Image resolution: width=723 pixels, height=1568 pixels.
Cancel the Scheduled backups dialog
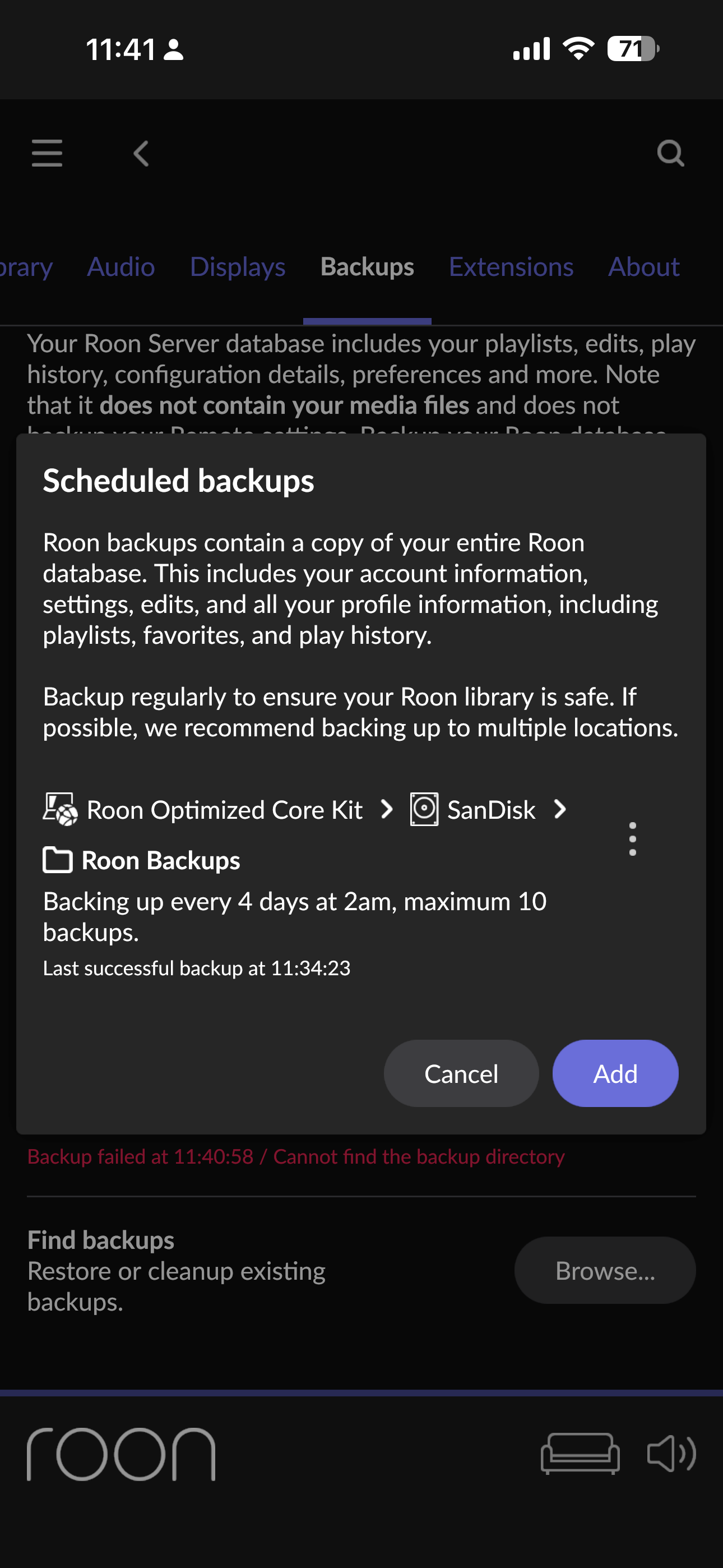coord(461,1073)
